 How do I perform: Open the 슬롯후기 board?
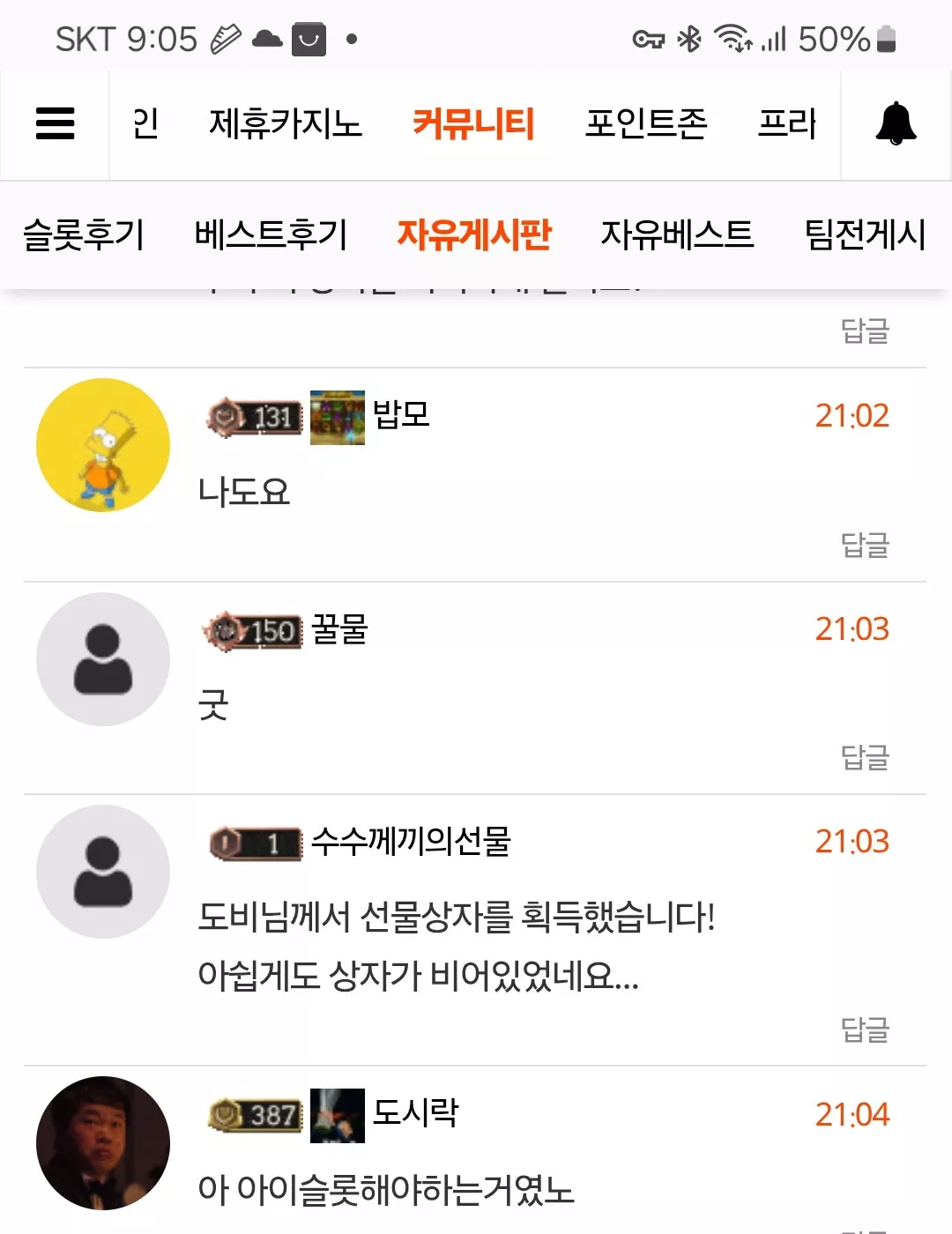click(x=83, y=234)
